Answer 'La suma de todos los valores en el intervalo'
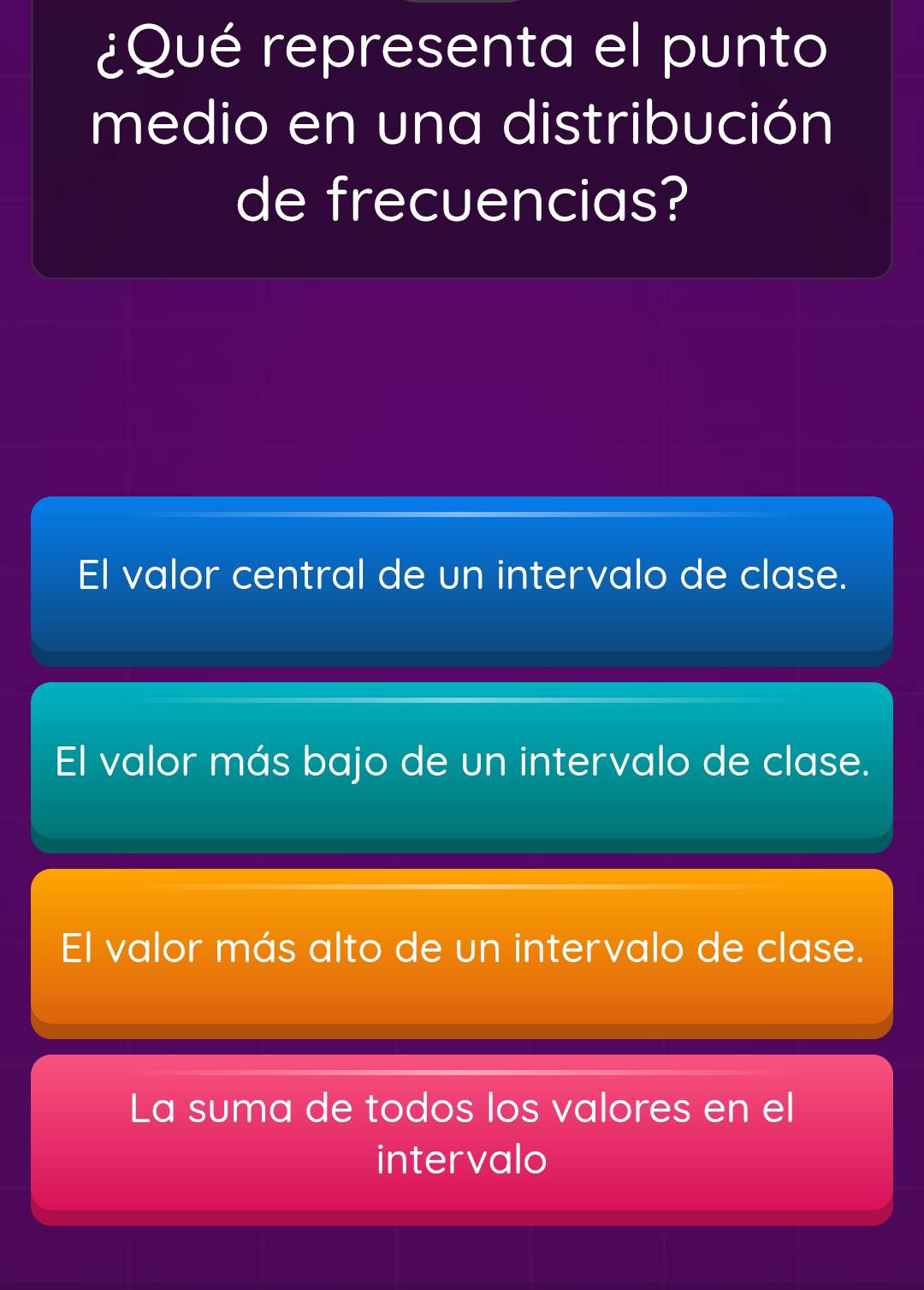This screenshot has height=1290, width=924. [462, 1135]
